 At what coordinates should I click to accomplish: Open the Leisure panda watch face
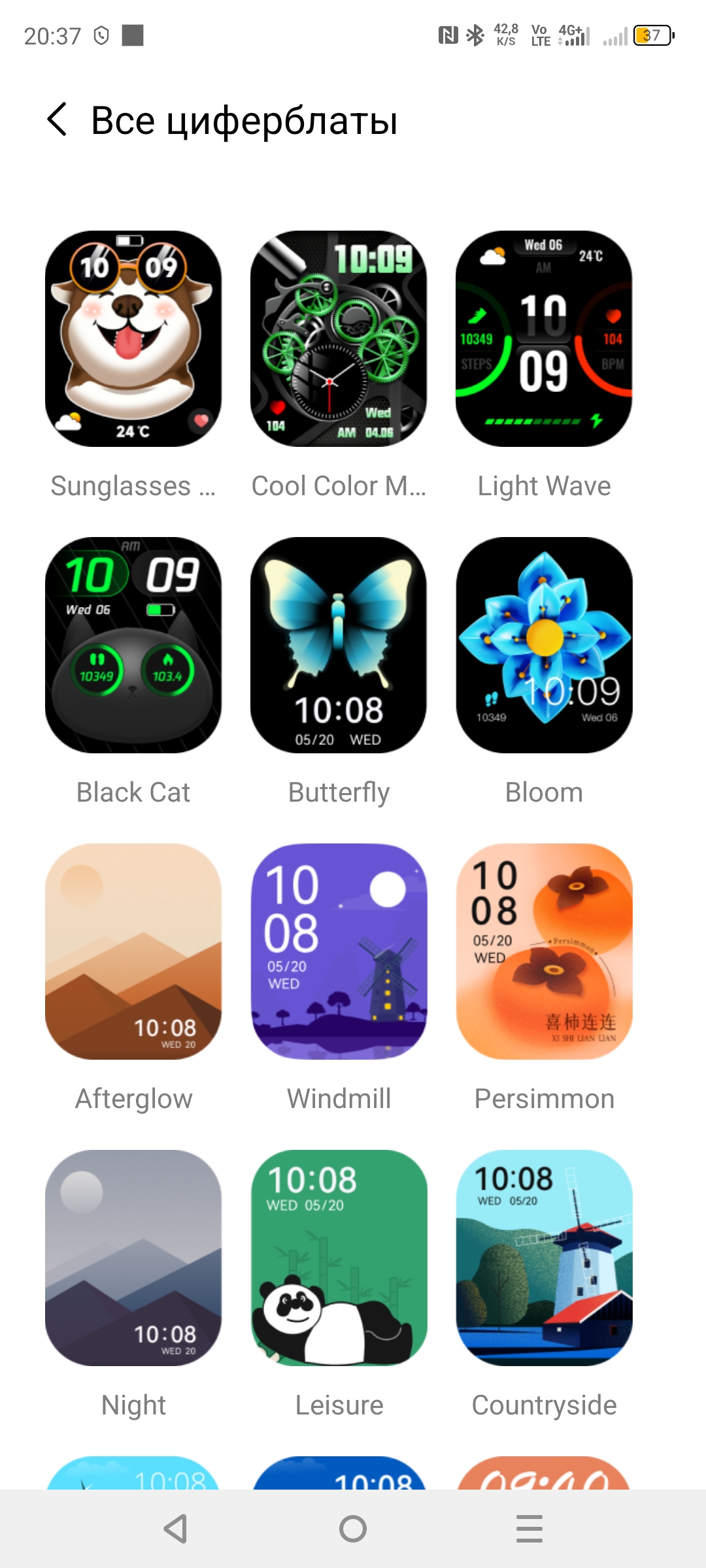pos(339,1258)
